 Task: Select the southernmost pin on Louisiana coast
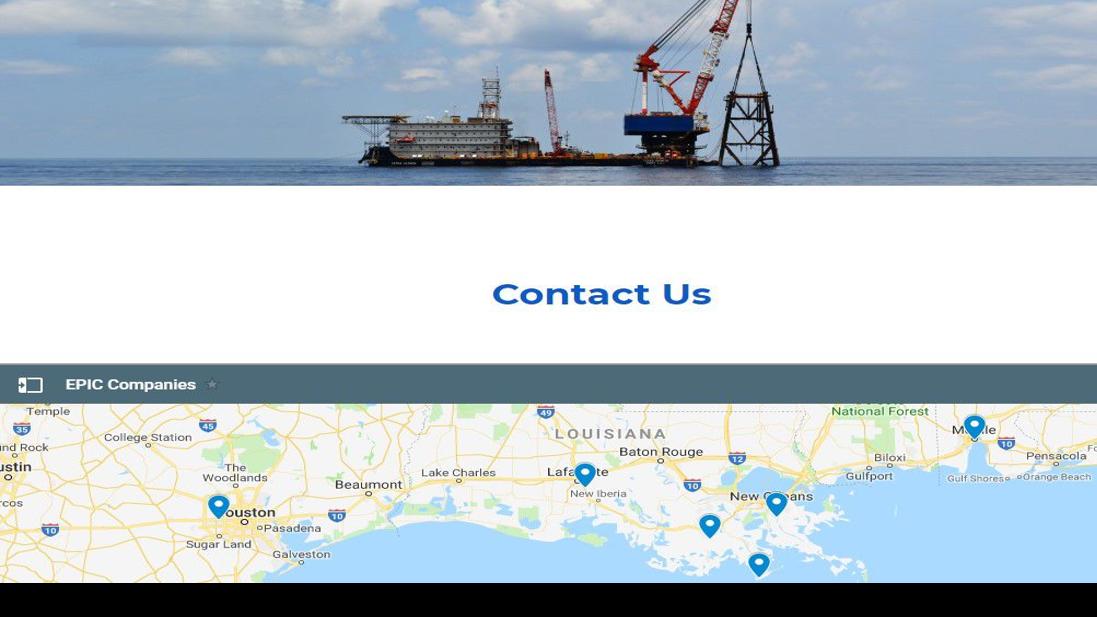tap(759, 565)
